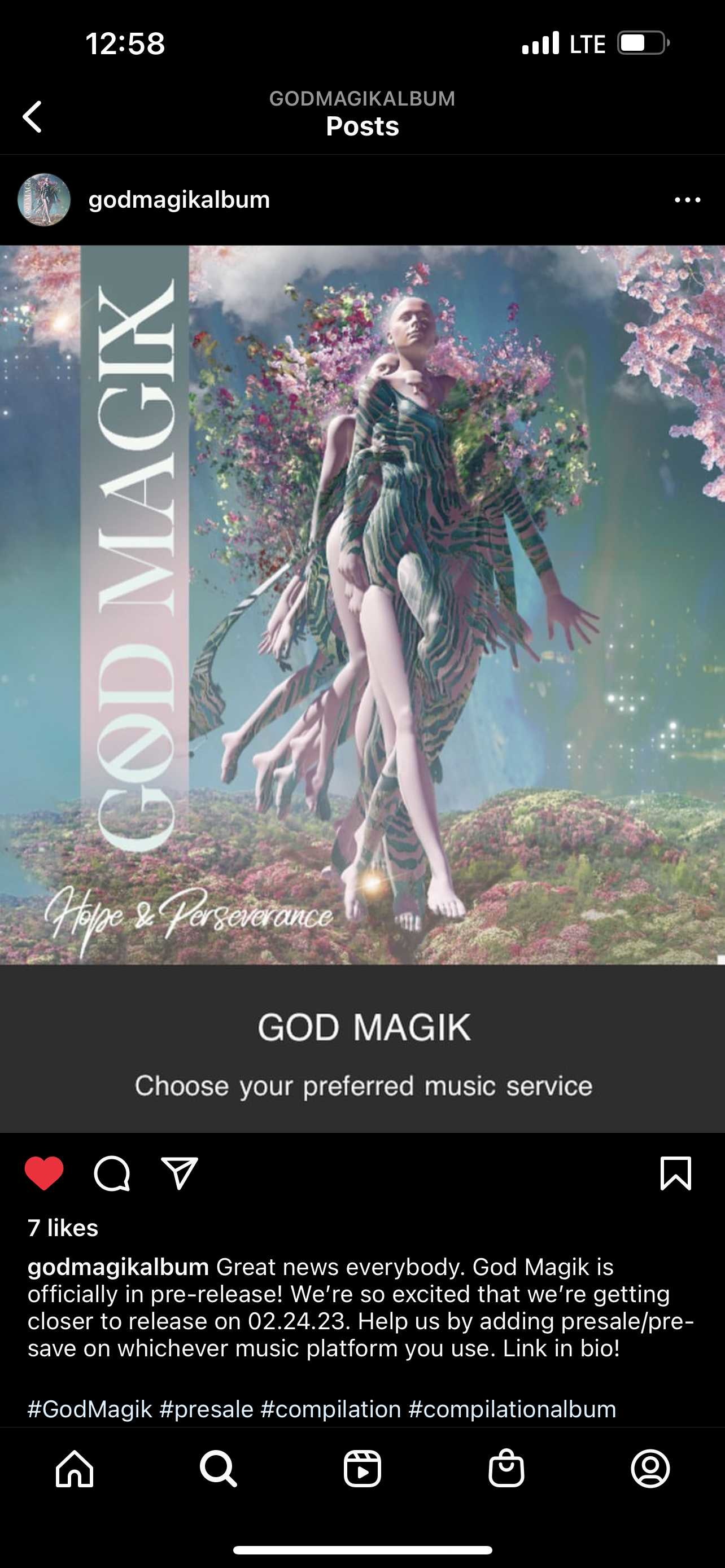725x1568 pixels.
Task: Open the #compilationalbum hashtag
Action: [x=512, y=1409]
